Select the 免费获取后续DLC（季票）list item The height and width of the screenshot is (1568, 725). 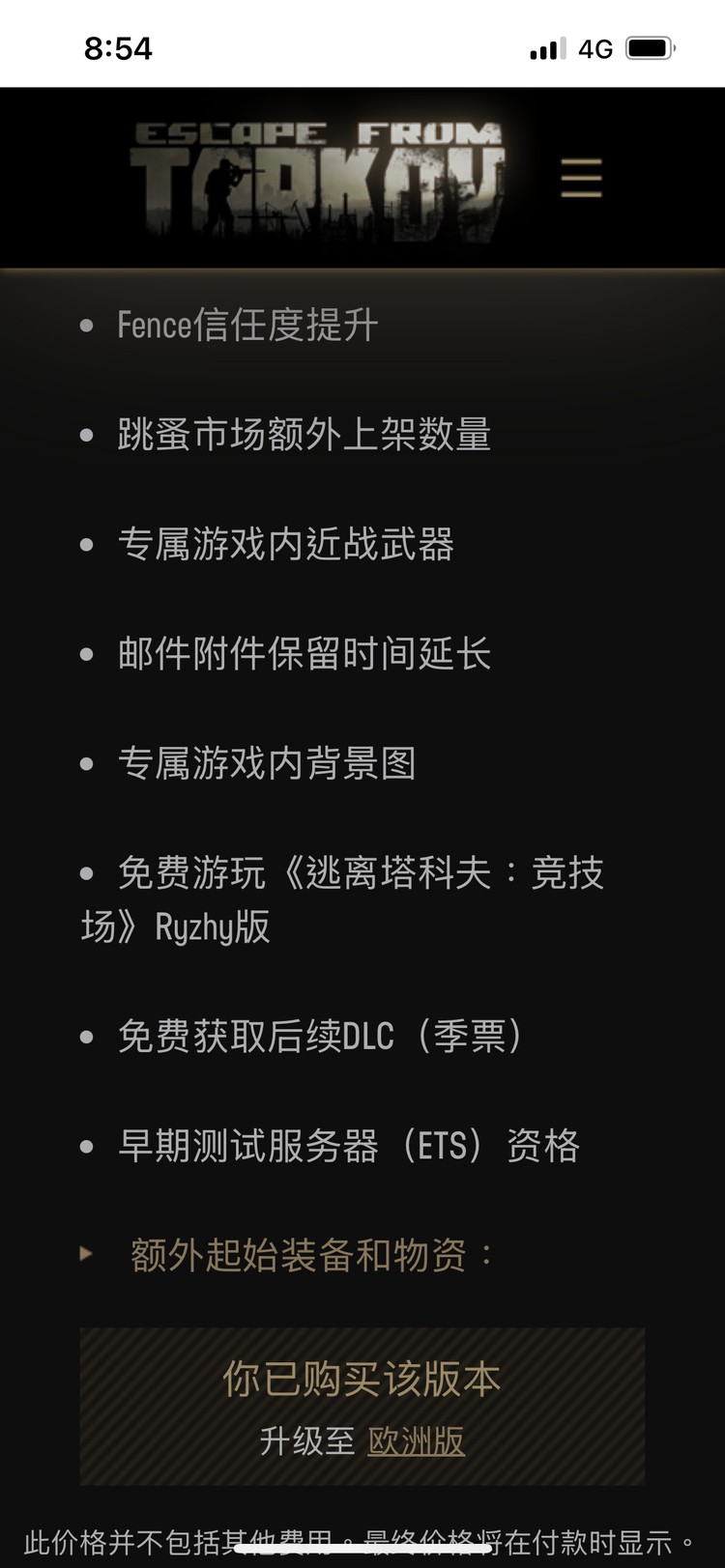coord(324,1036)
